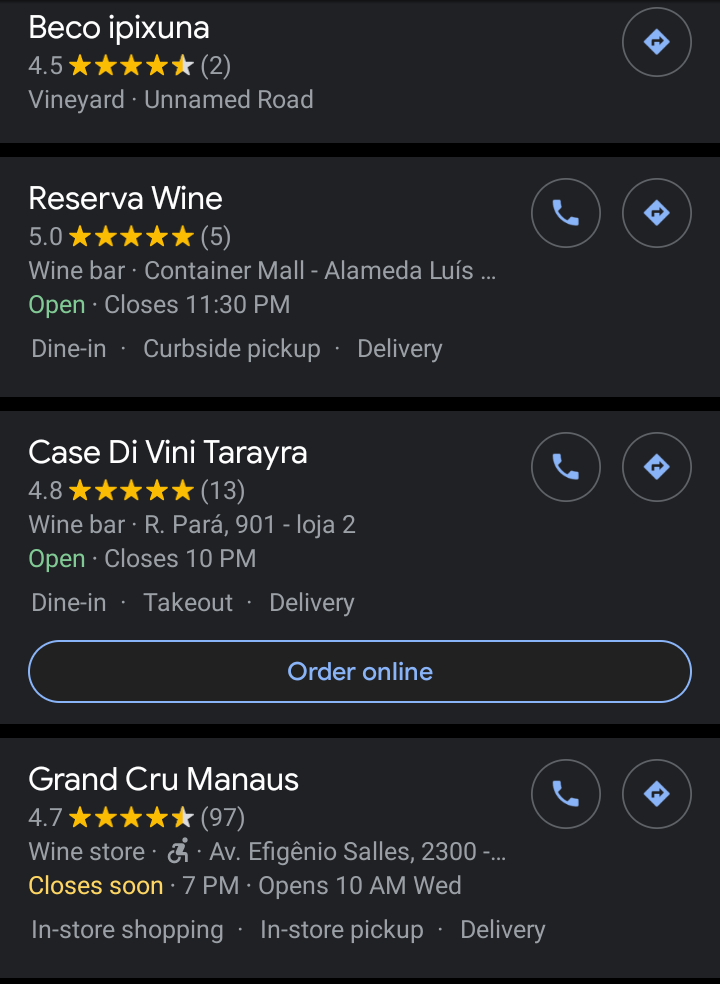
Task: Call Grand Cru Manaus
Action: coord(565,794)
